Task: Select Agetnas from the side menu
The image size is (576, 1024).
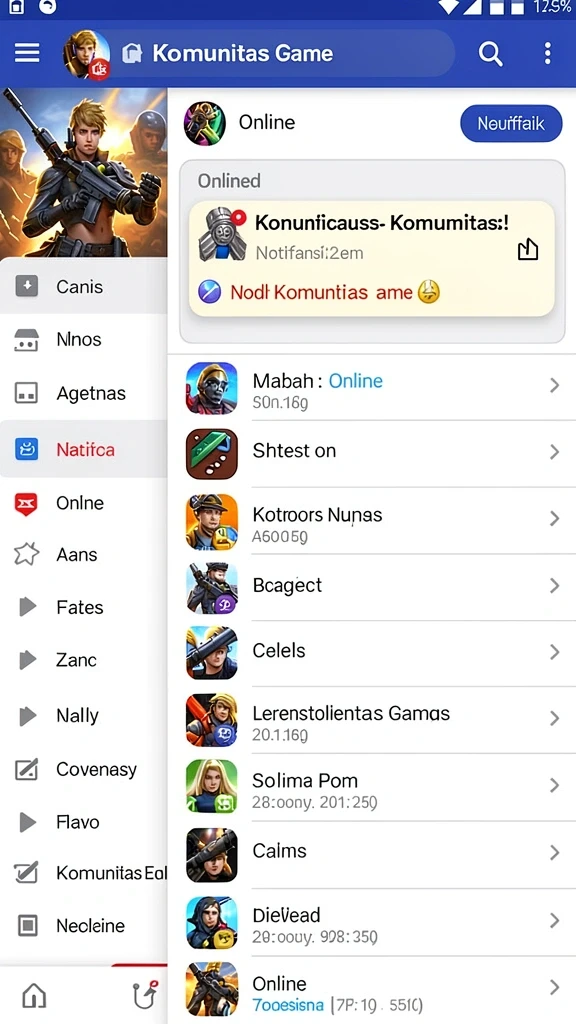Action: click(84, 393)
